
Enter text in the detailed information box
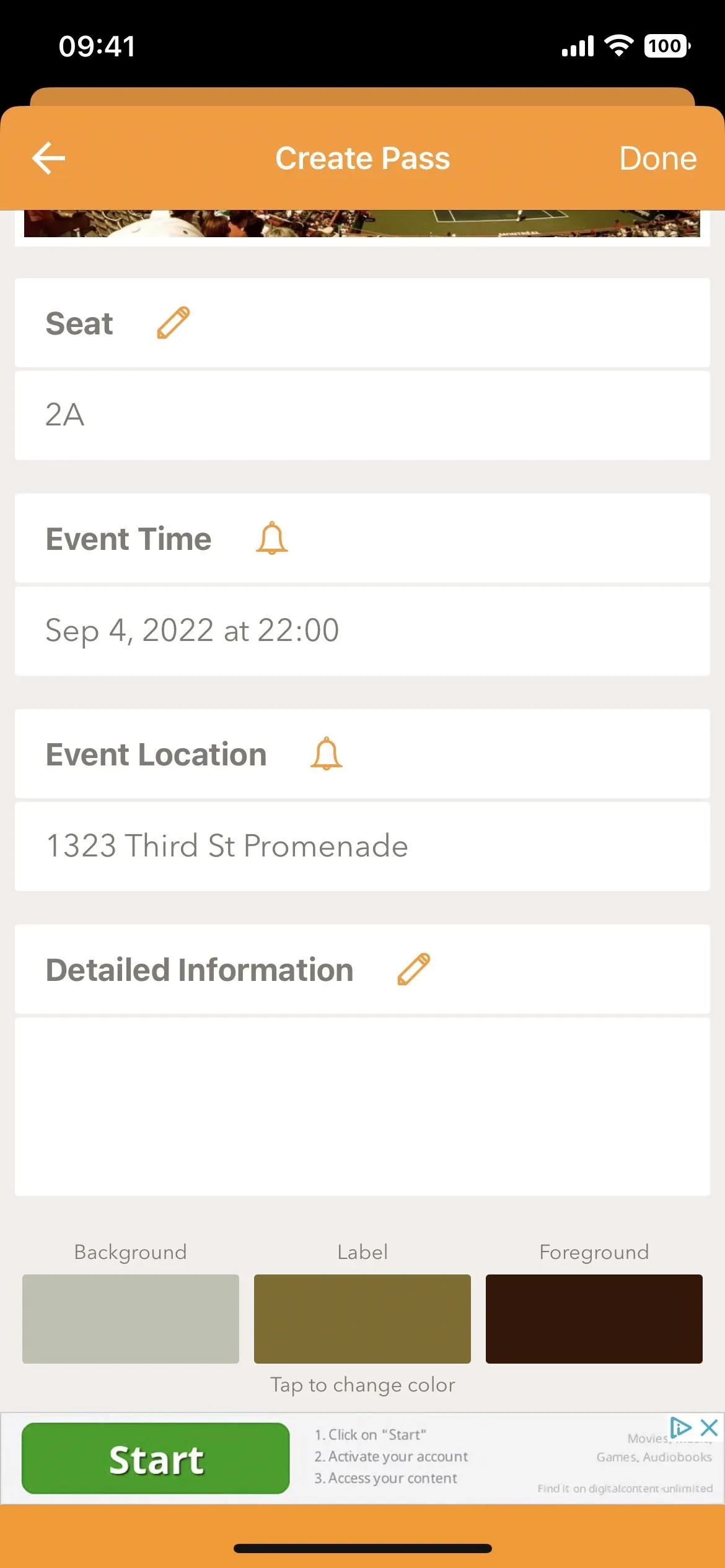tap(362, 1106)
